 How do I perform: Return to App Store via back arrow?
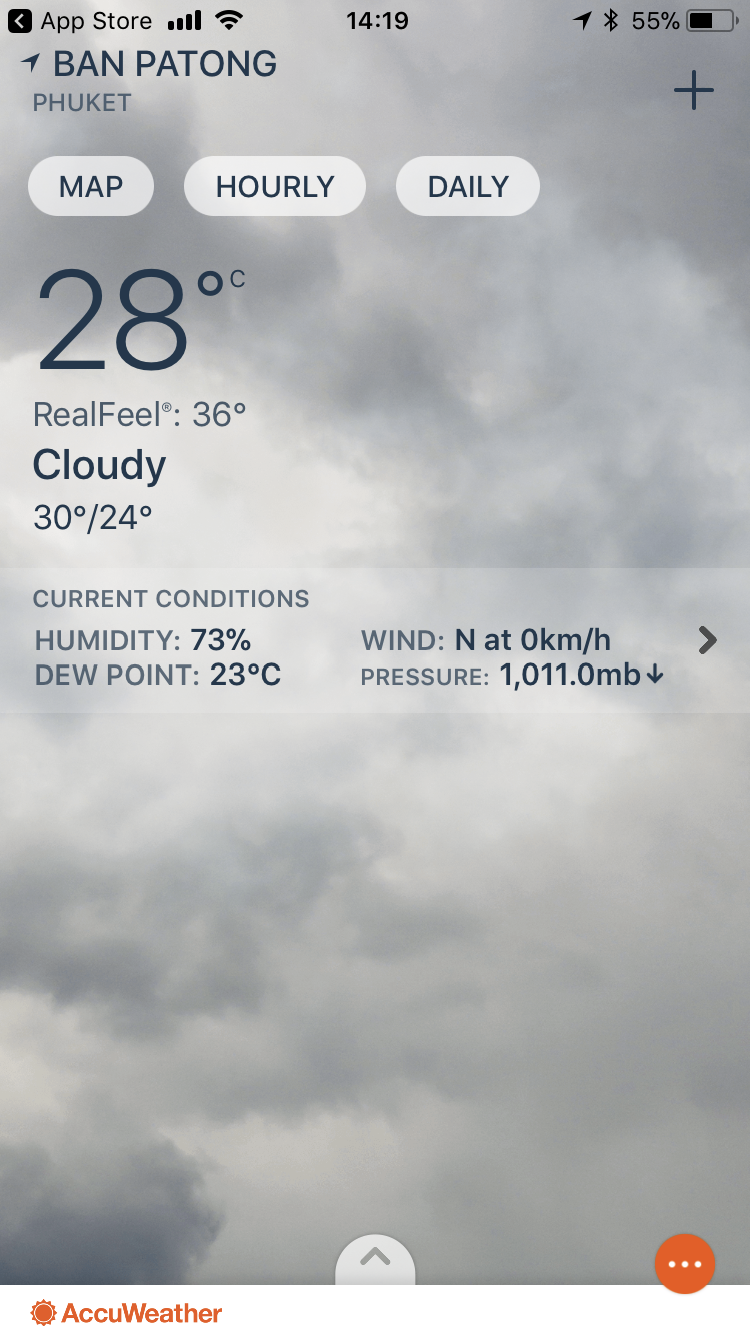[20, 21]
